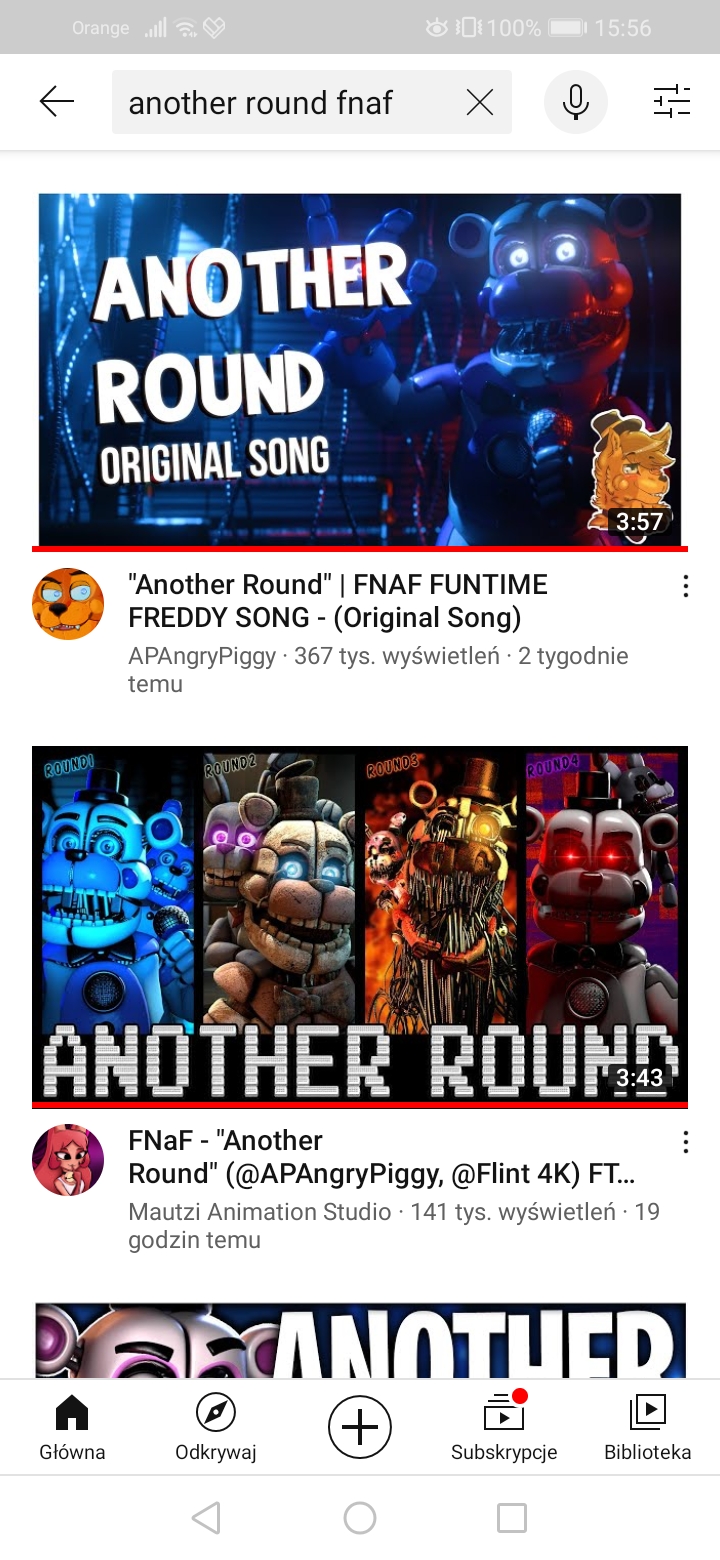Open options menu for the Mautzi Animation video
720x1560 pixels.
tap(685, 1142)
